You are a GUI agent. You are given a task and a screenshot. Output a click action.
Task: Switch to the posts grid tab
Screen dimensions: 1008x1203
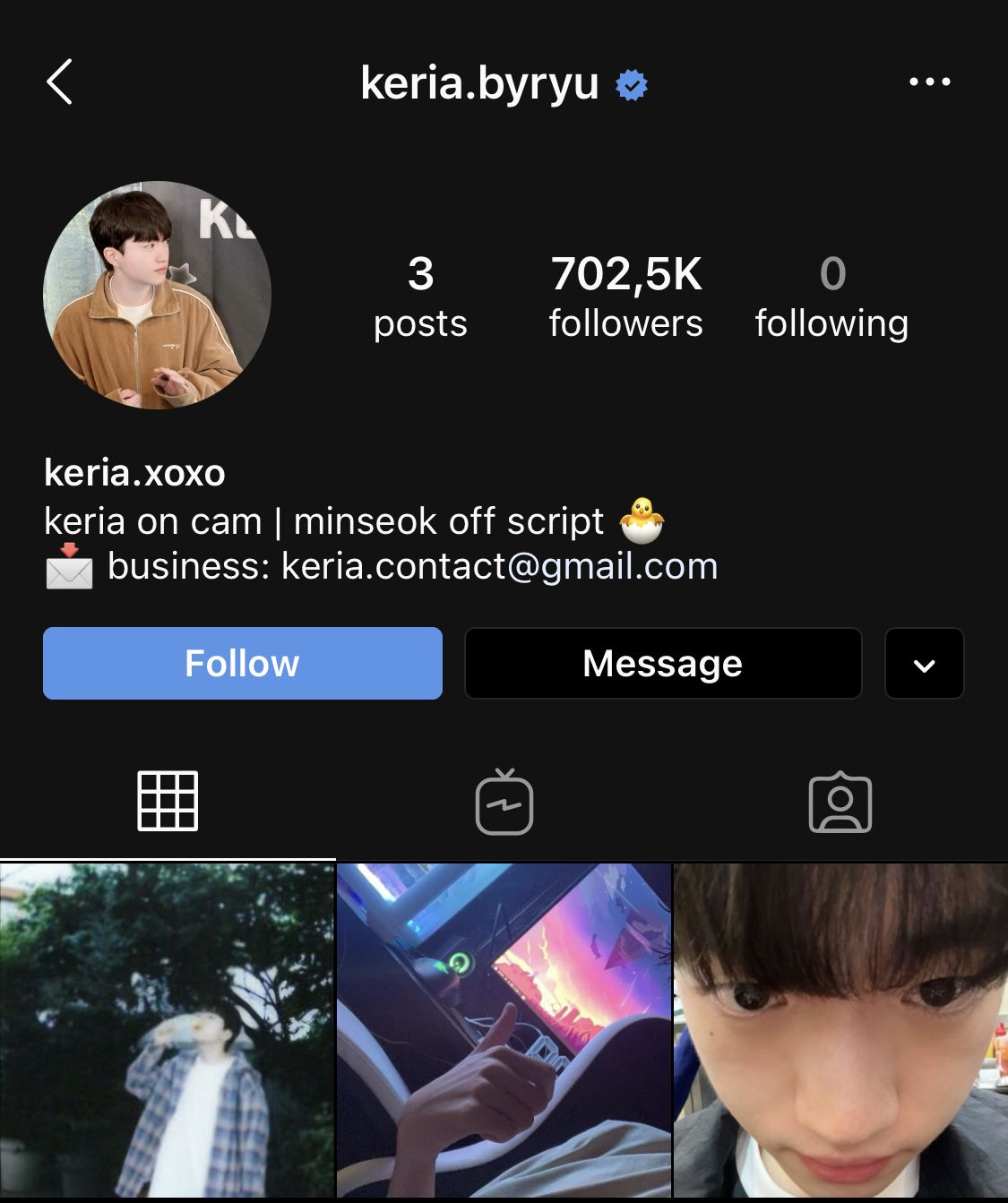[x=168, y=801]
